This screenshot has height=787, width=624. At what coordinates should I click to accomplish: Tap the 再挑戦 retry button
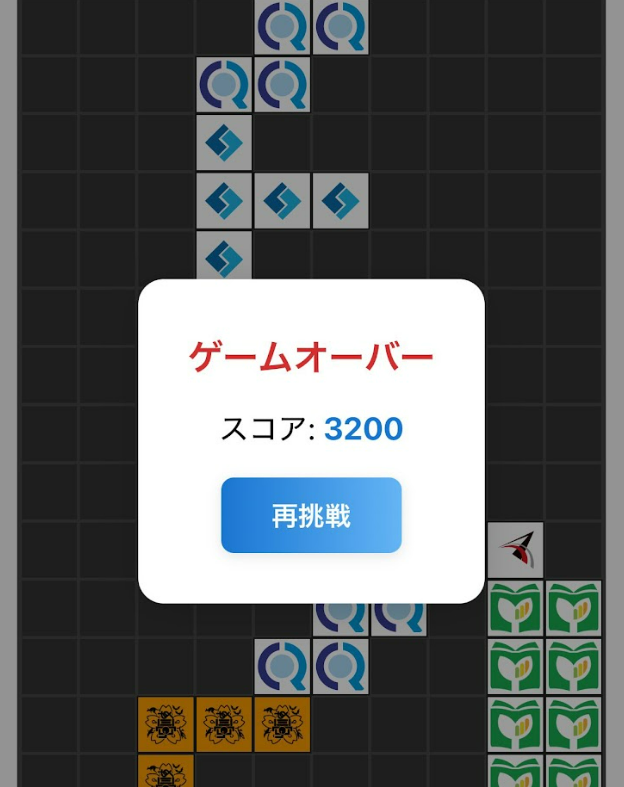click(311, 515)
